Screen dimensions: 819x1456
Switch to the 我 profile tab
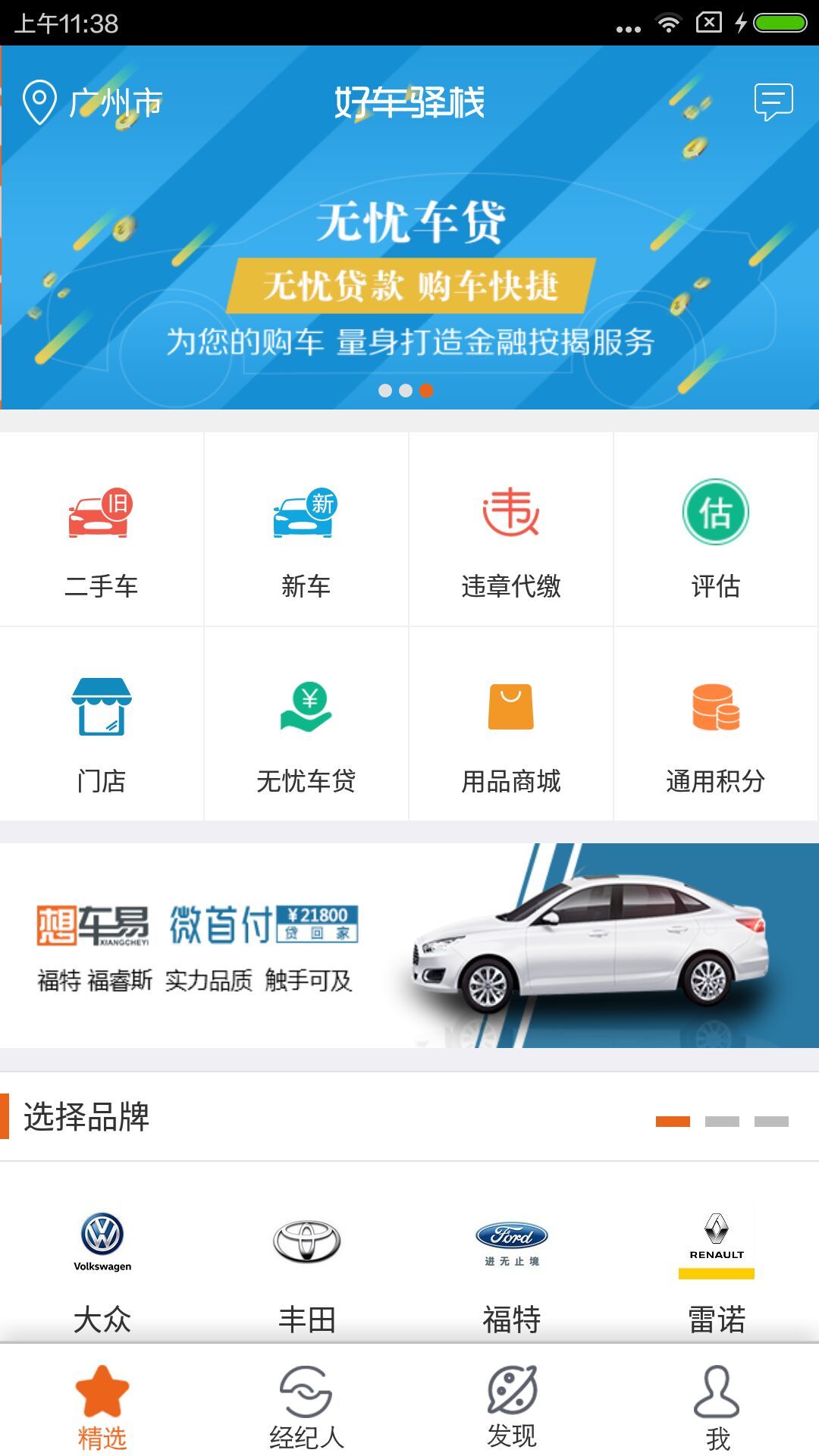coord(717,1407)
